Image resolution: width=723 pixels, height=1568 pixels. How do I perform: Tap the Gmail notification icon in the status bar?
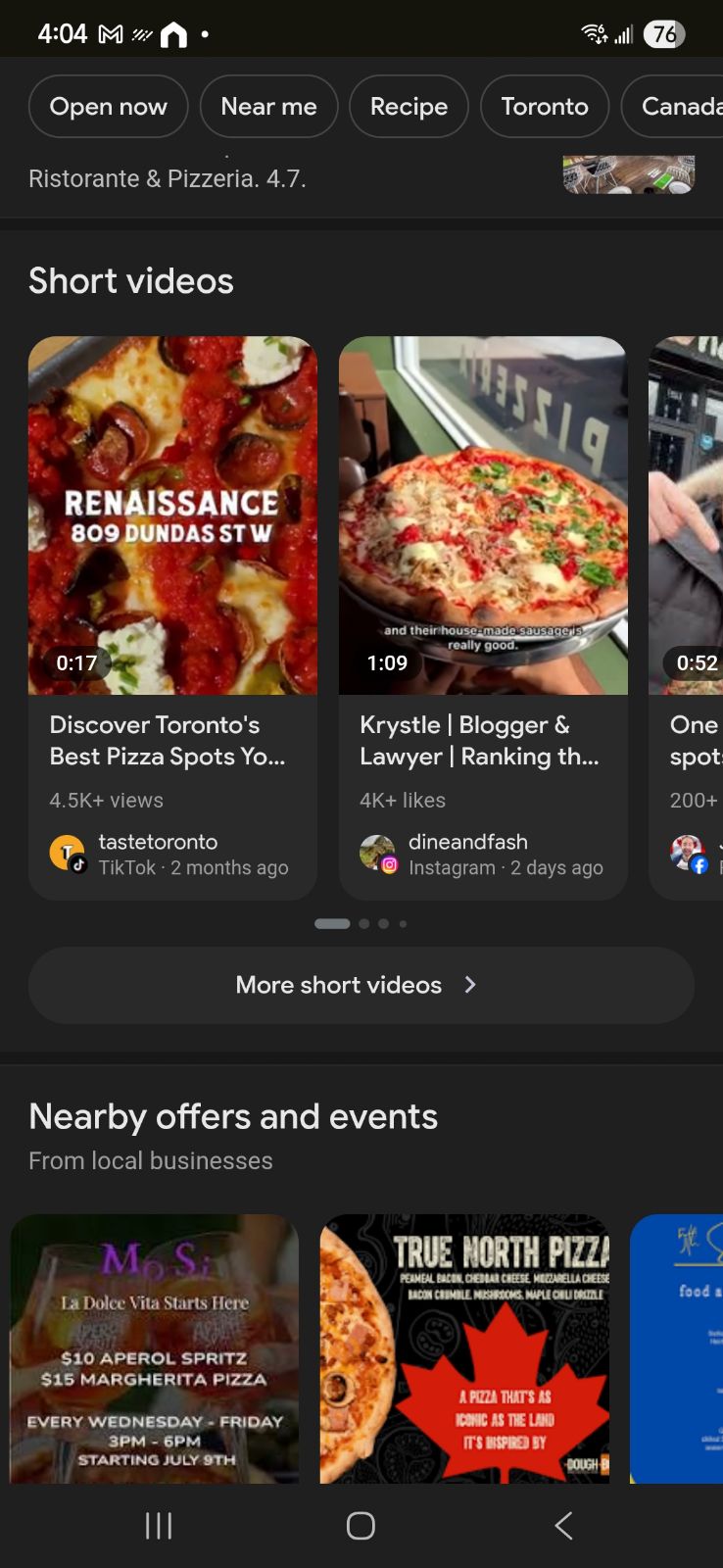(110, 32)
